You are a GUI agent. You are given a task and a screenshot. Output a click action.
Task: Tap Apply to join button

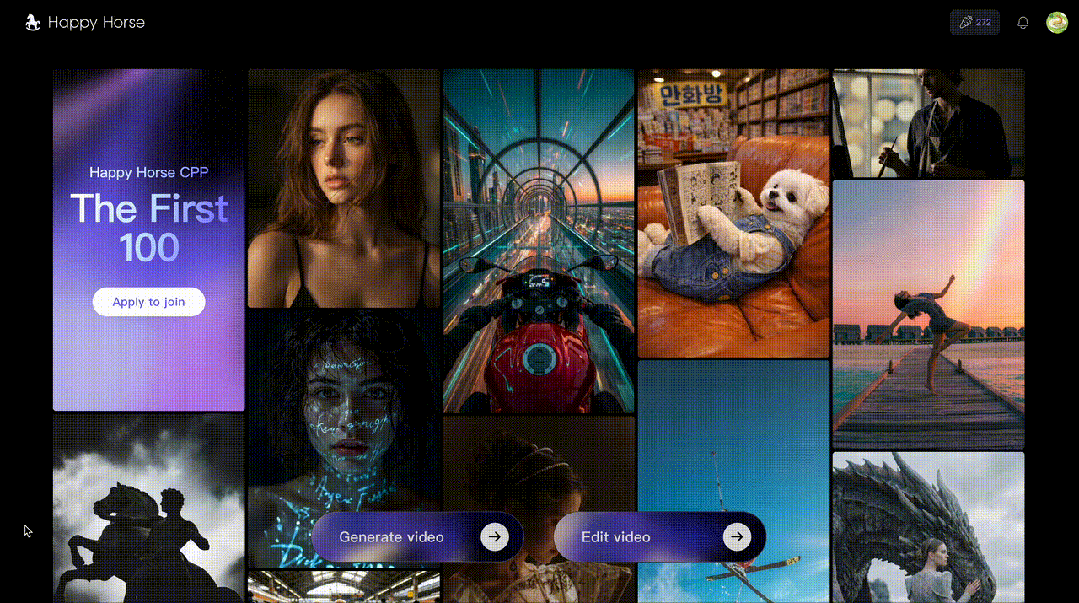[148, 302]
